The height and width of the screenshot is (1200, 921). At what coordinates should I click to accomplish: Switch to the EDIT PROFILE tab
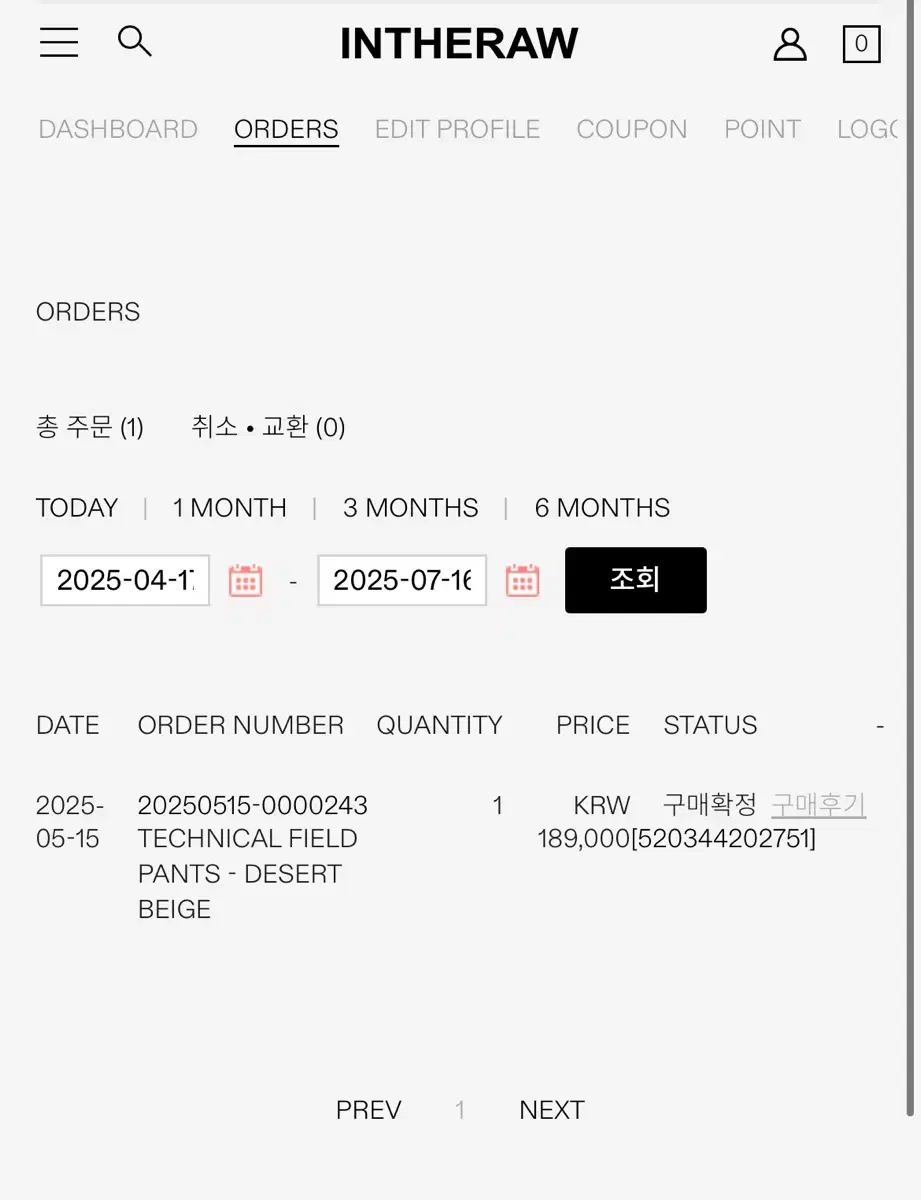coord(457,129)
